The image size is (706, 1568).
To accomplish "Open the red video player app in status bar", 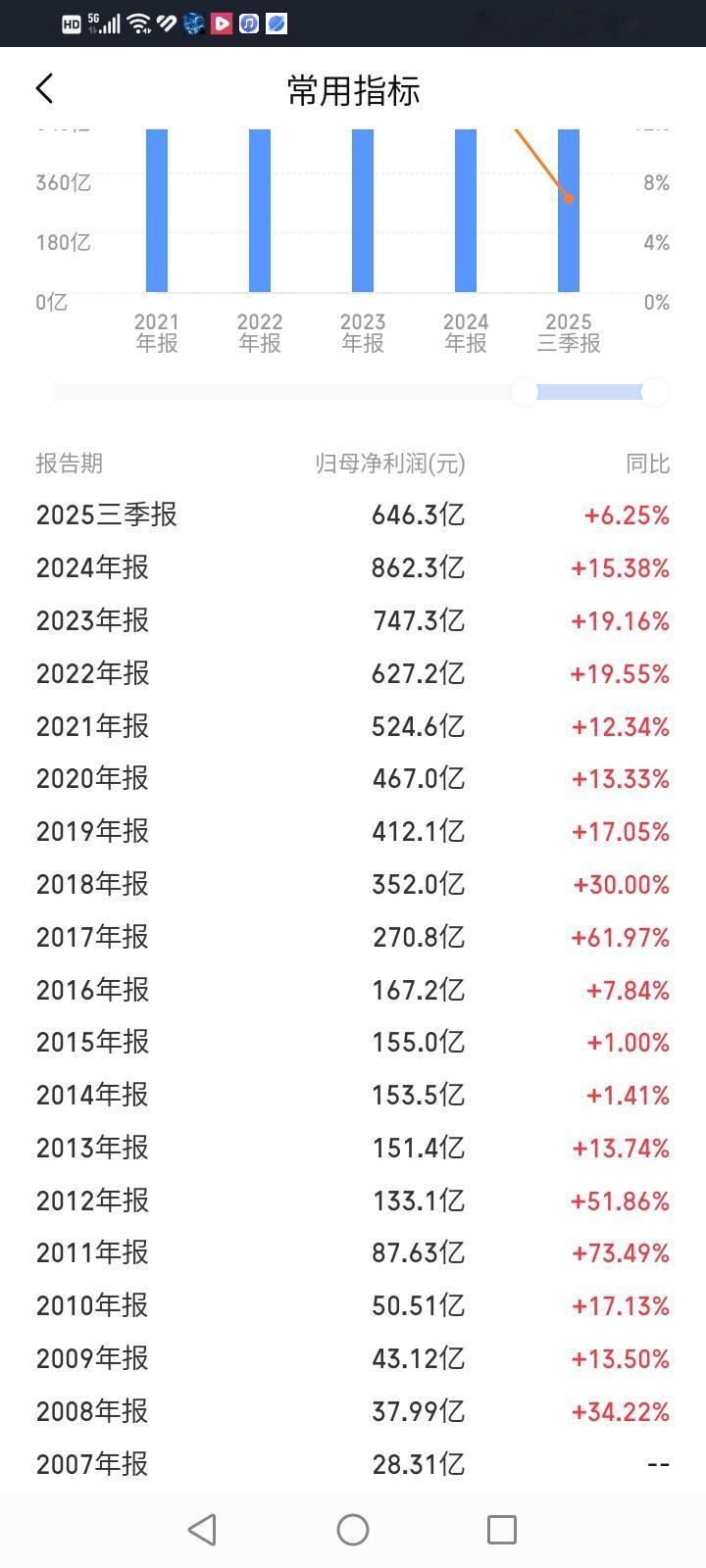I will pyautogui.click(x=221, y=24).
